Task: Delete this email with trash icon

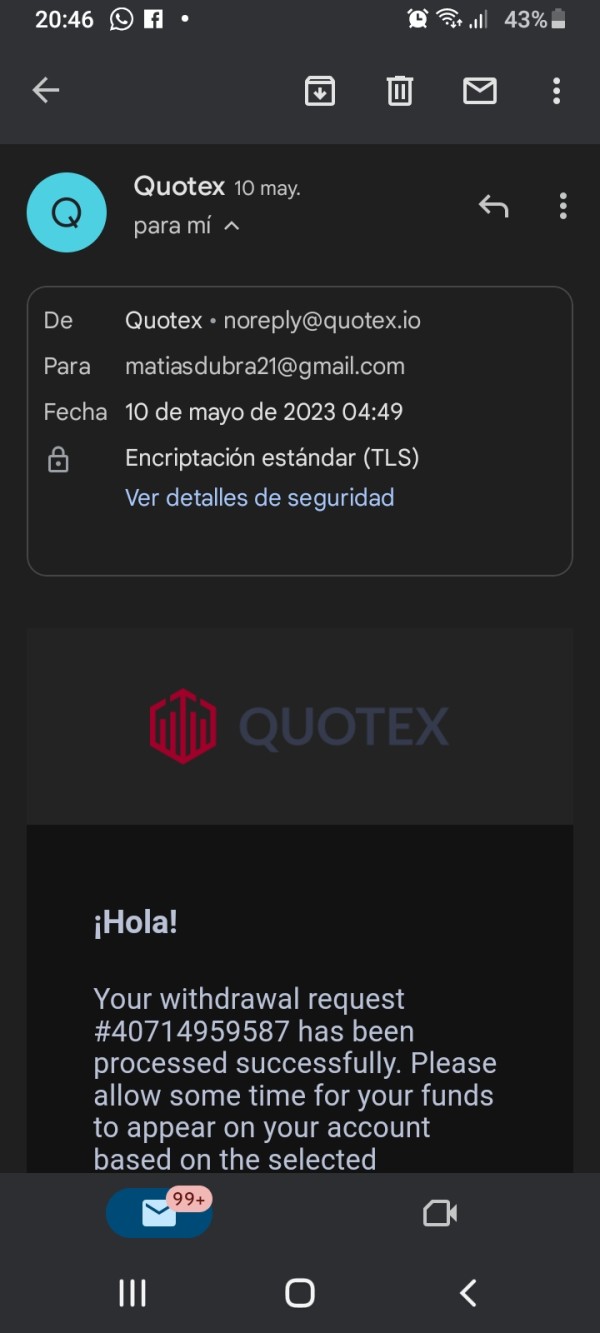Action: click(400, 91)
